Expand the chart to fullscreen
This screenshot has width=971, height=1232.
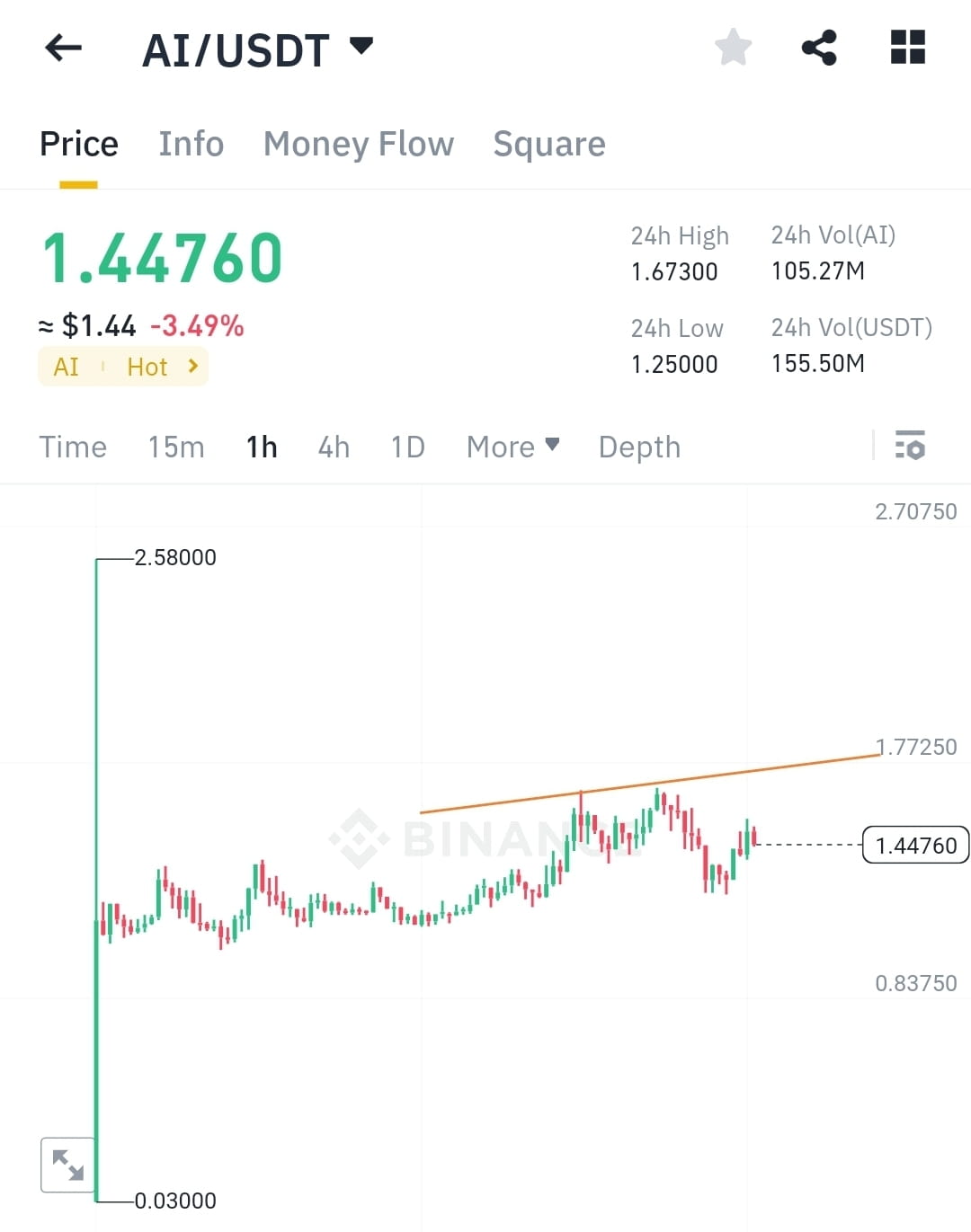tap(69, 1165)
